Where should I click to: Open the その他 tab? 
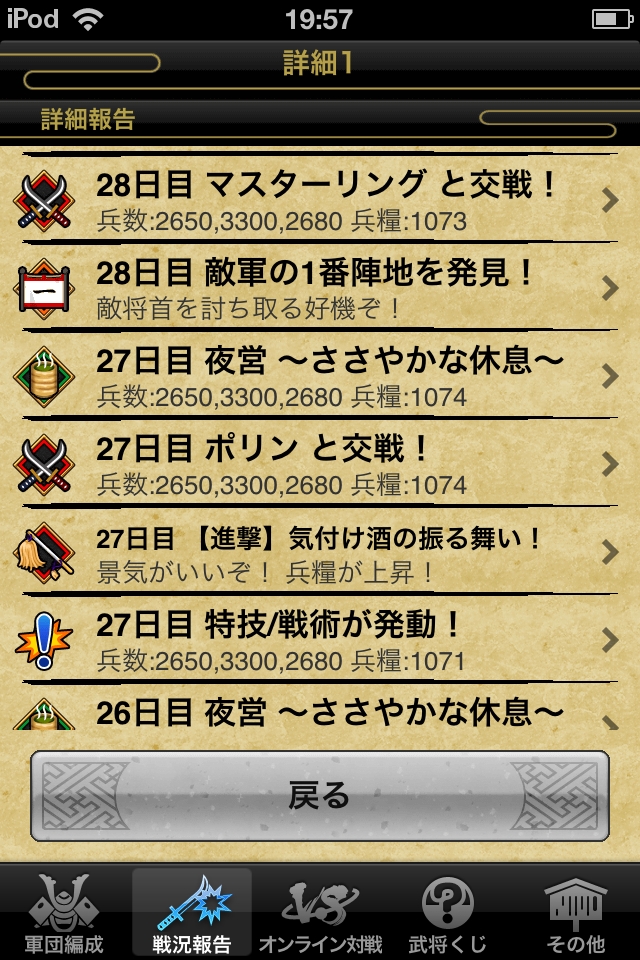pyautogui.click(x=576, y=912)
